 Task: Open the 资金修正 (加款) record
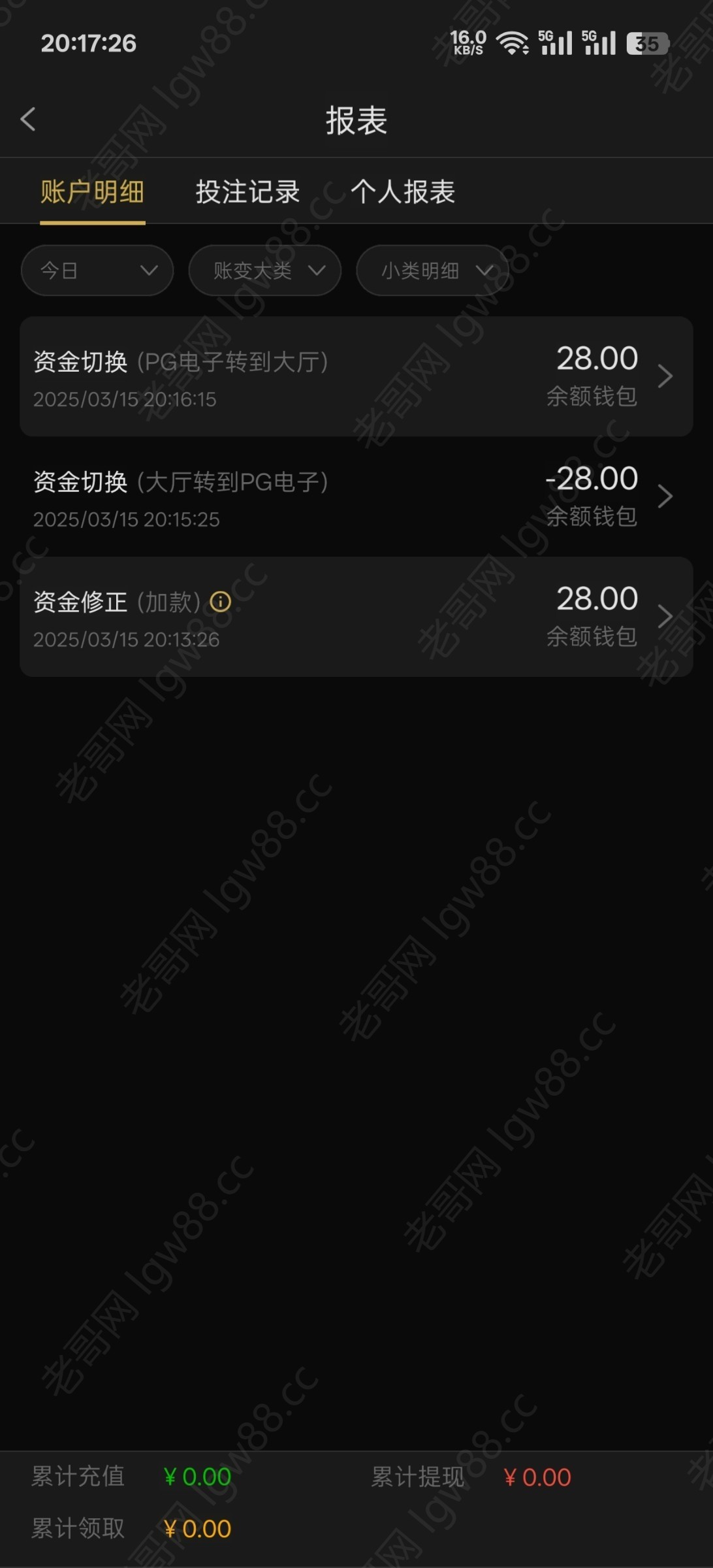(356, 617)
